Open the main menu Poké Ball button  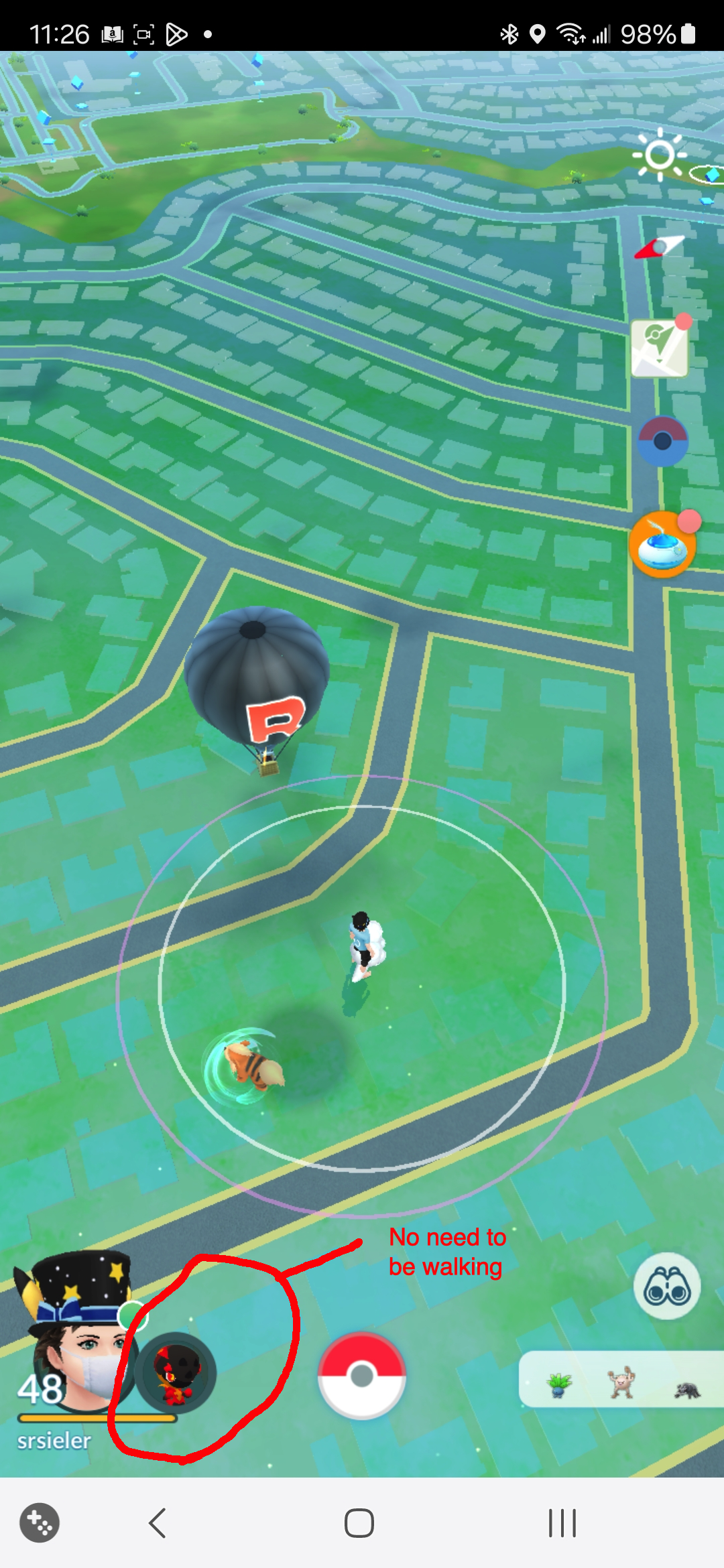pyautogui.click(x=361, y=1375)
